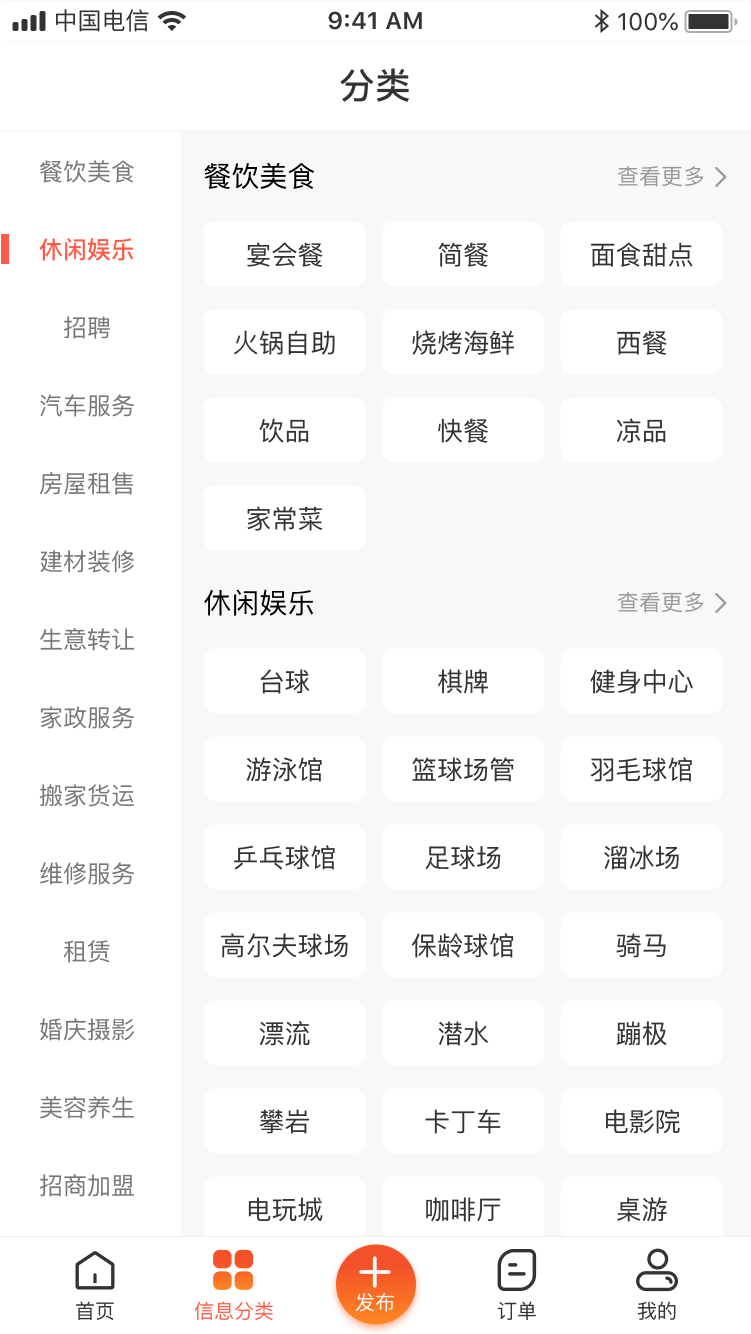Select the 游泳馆 chip

285,770
